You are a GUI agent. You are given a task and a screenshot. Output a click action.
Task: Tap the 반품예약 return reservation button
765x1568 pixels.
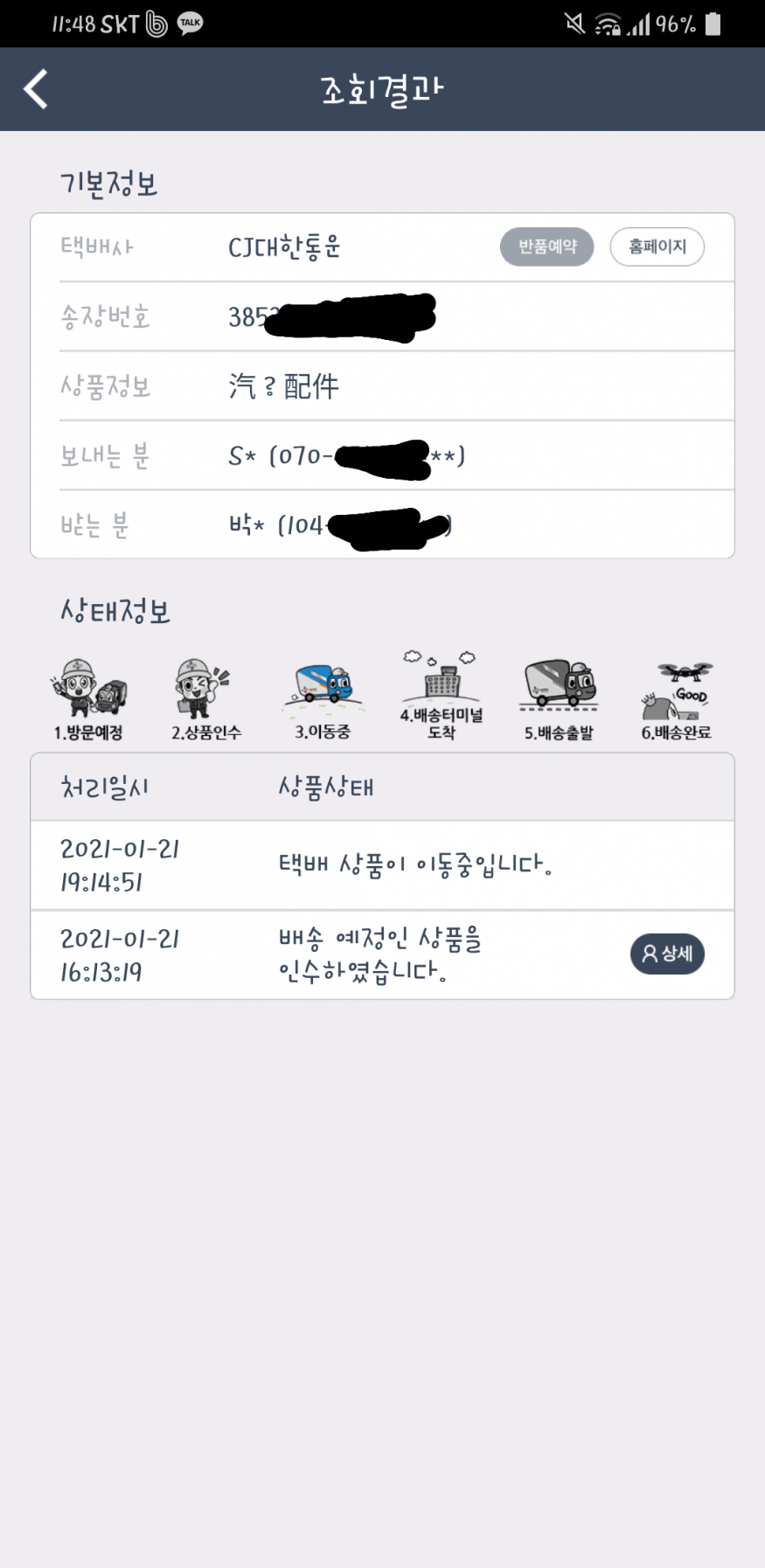point(547,246)
